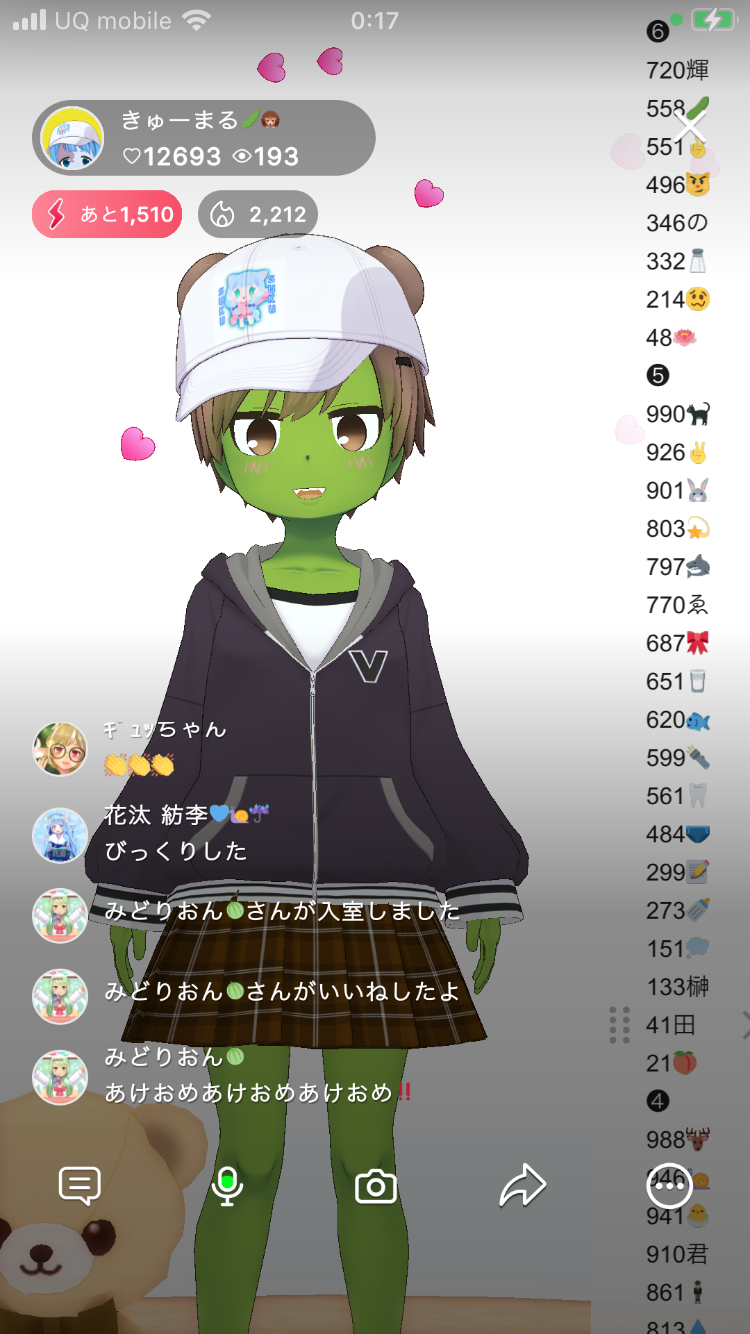Open the comment input icon
Viewport: 750px width, 1334px height.
tap(80, 1186)
